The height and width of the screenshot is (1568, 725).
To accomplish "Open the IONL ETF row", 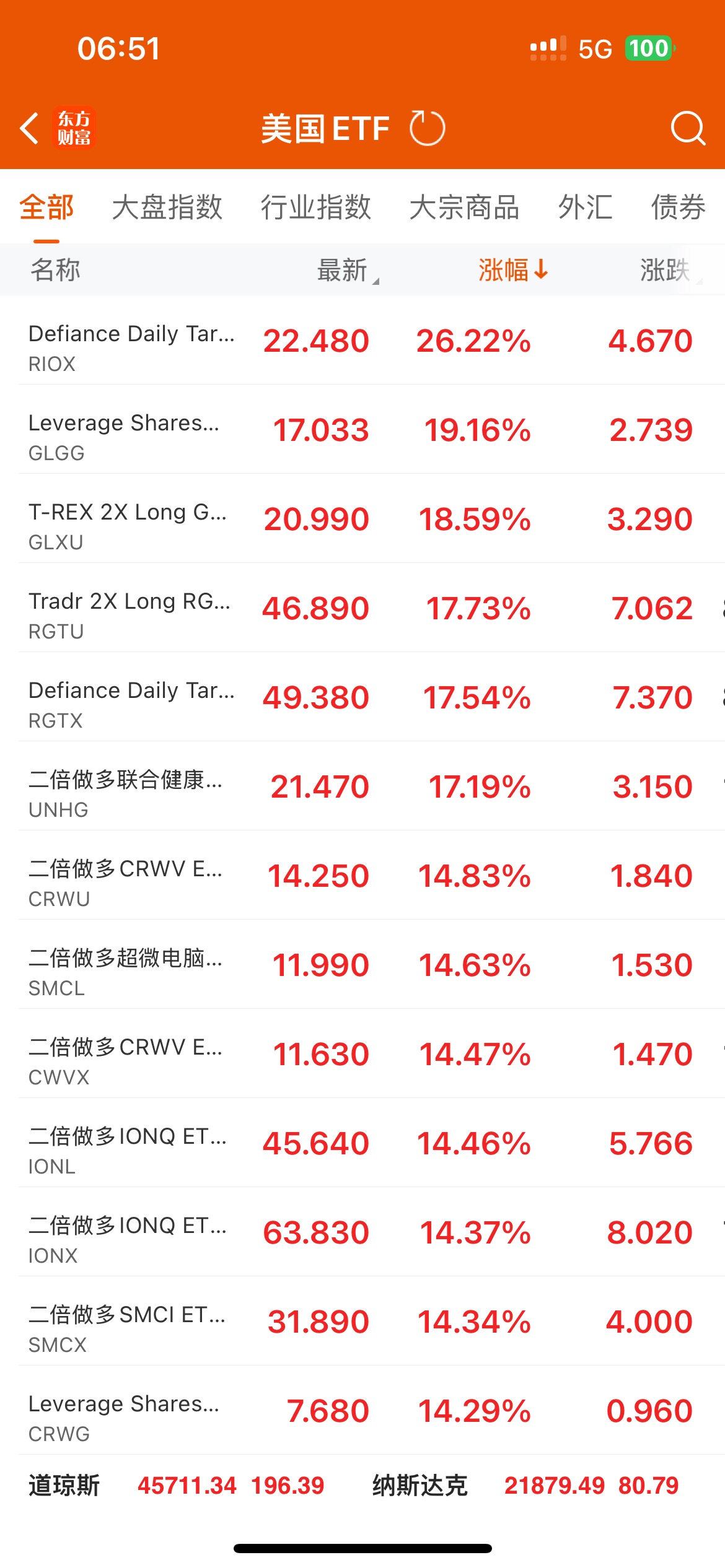I will pos(362,1143).
